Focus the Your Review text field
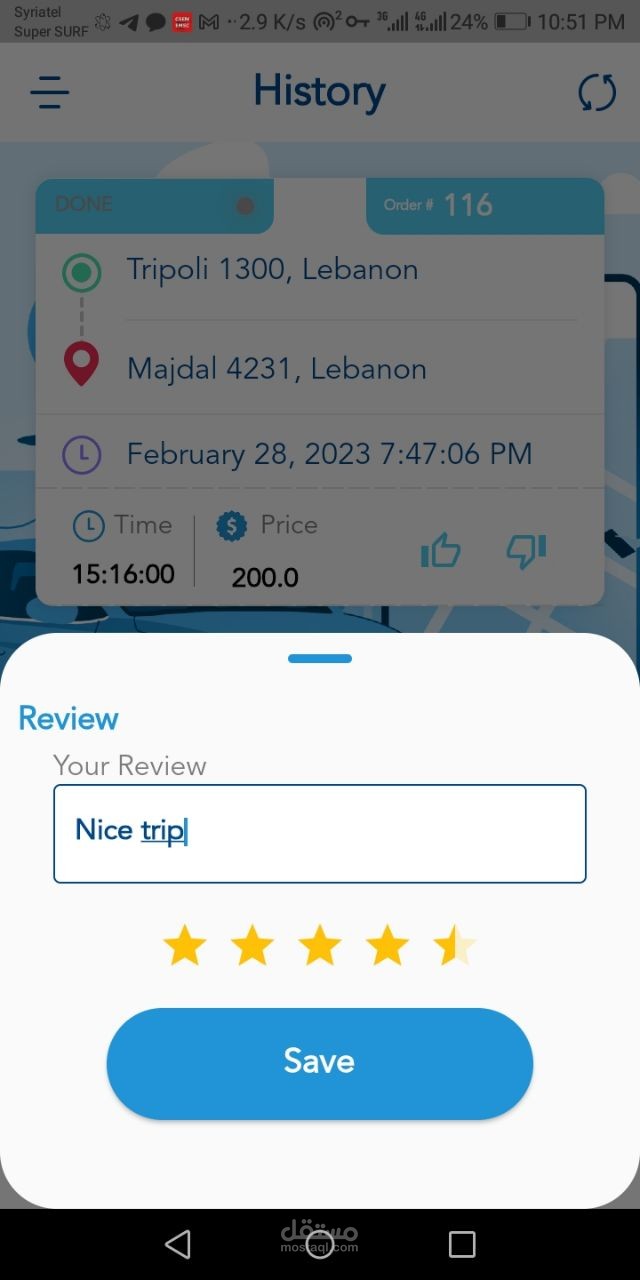This screenshot has width=640, height=1280. (319, 833)
